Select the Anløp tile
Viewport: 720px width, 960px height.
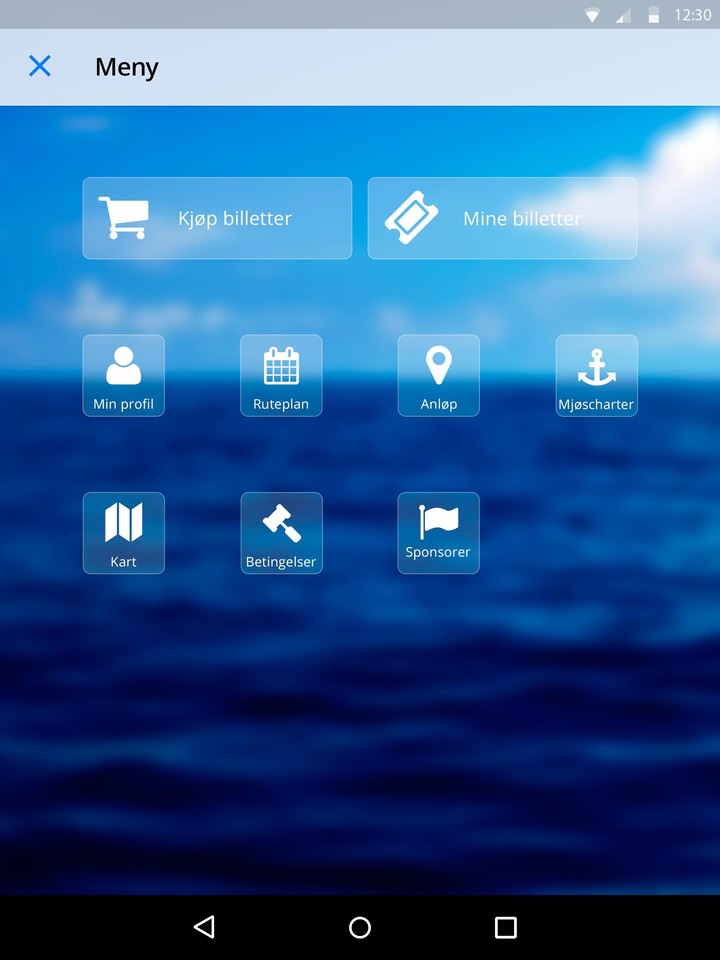tap(438, 375)
